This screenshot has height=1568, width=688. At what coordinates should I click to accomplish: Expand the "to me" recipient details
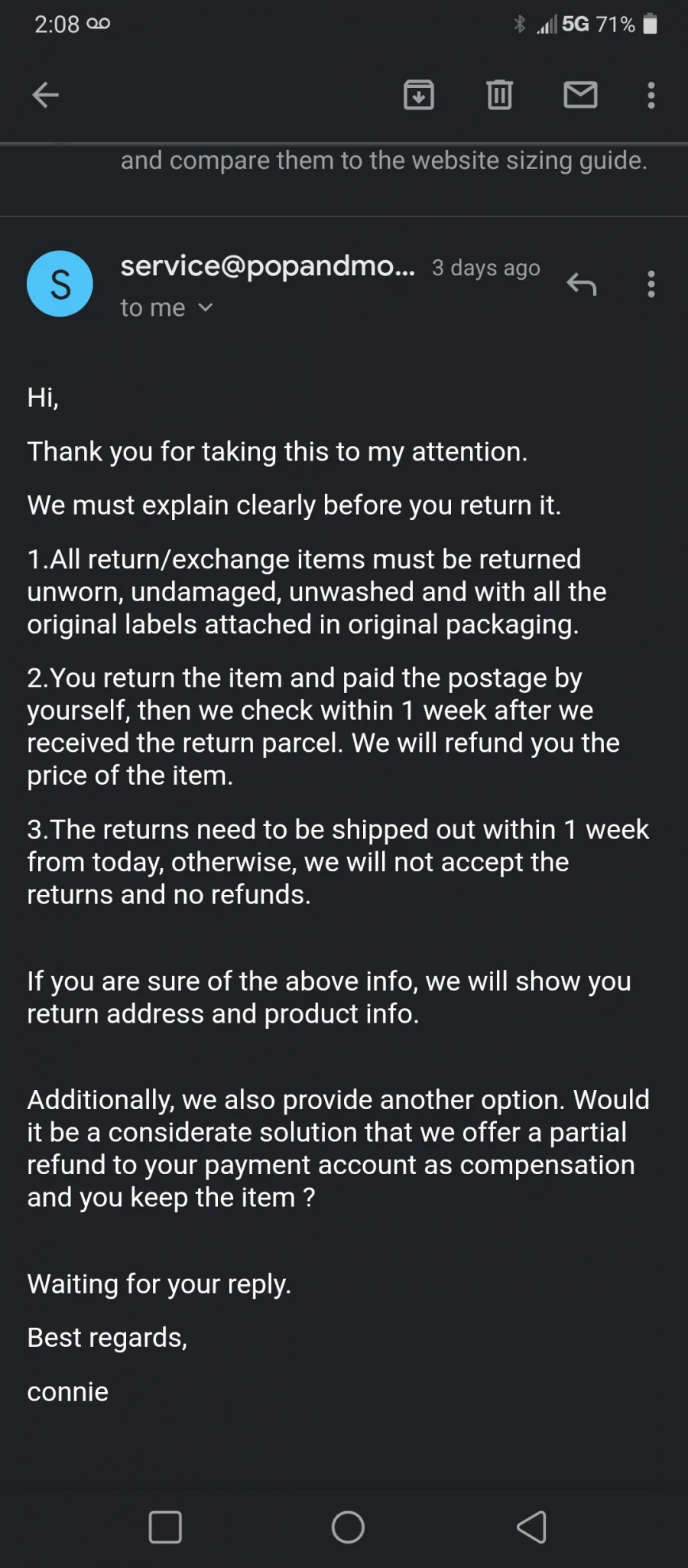pos(167,307)
